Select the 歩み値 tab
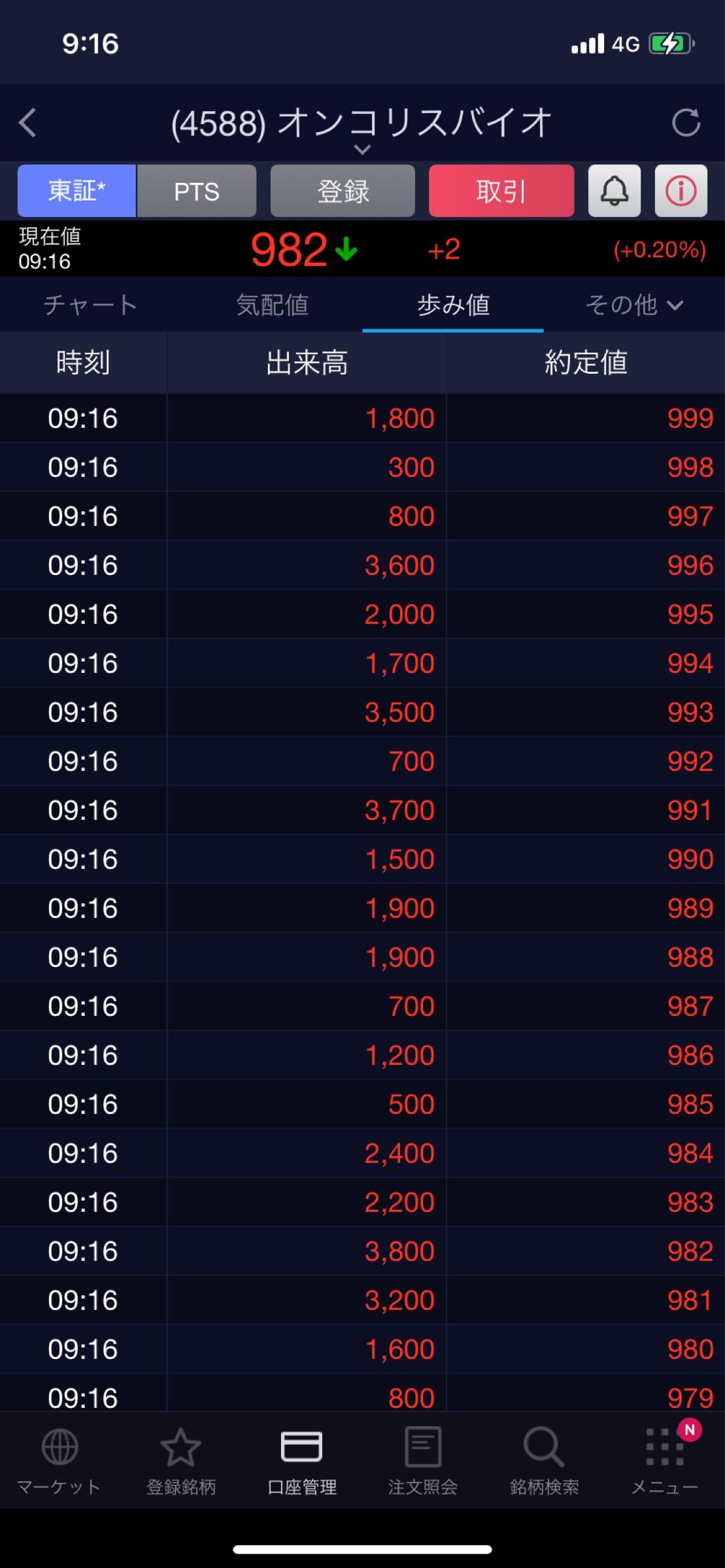 (453, 304)
